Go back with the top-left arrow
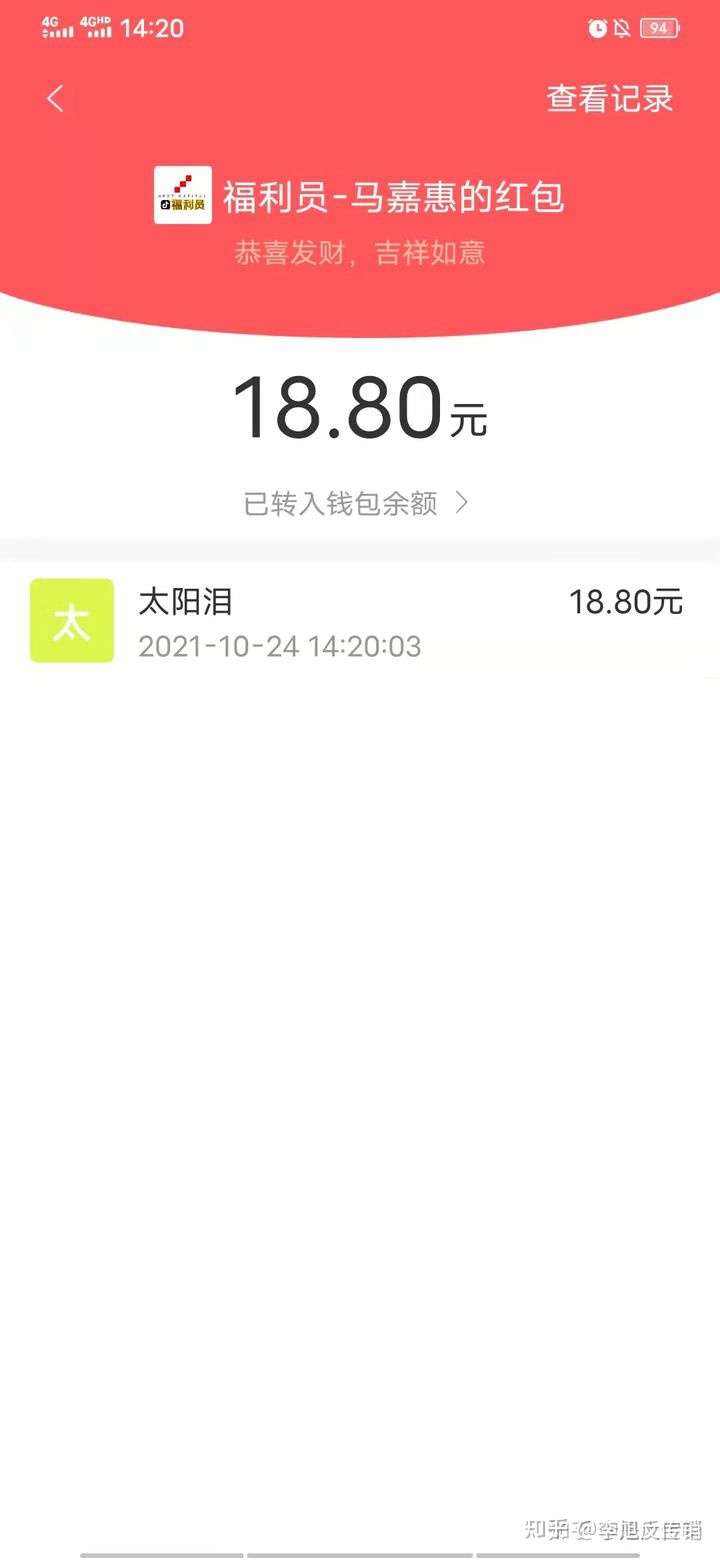 55,99
